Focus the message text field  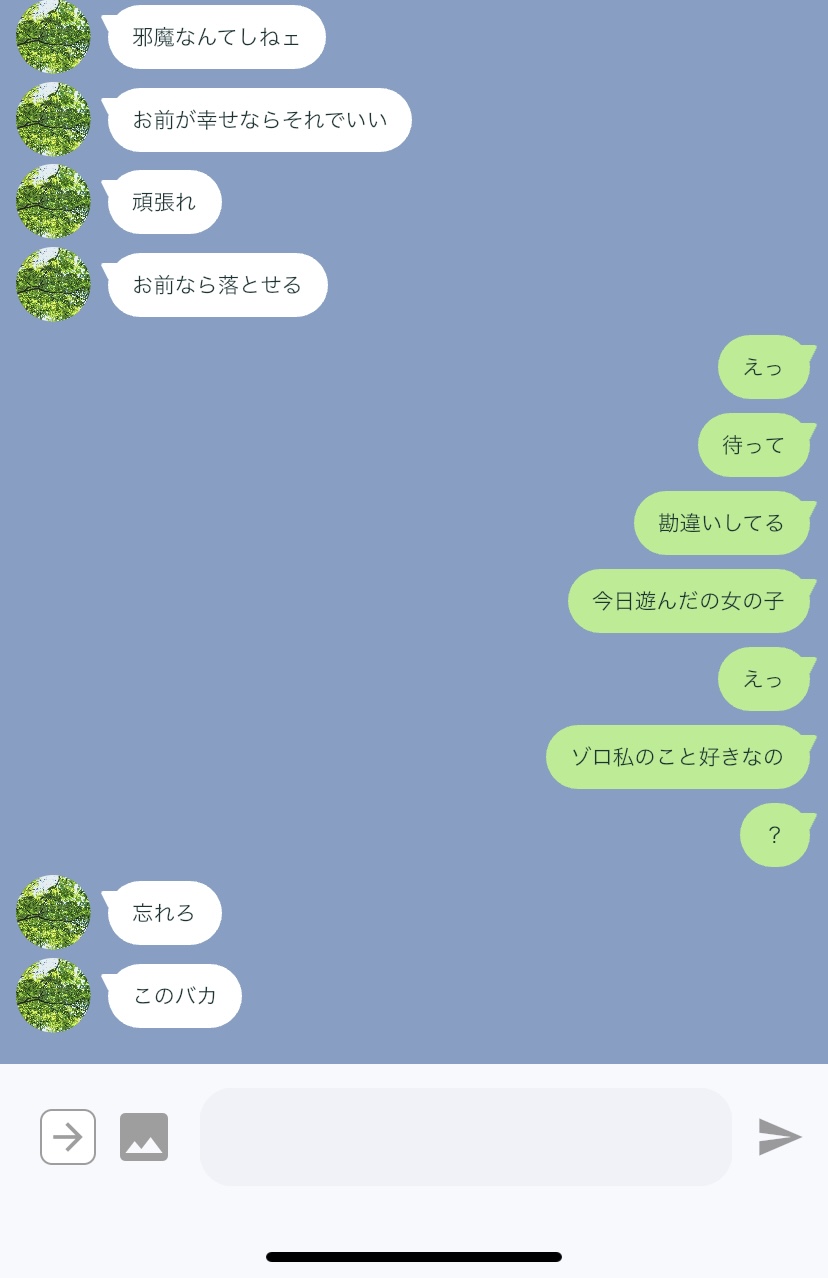(x=466, y=1137)
